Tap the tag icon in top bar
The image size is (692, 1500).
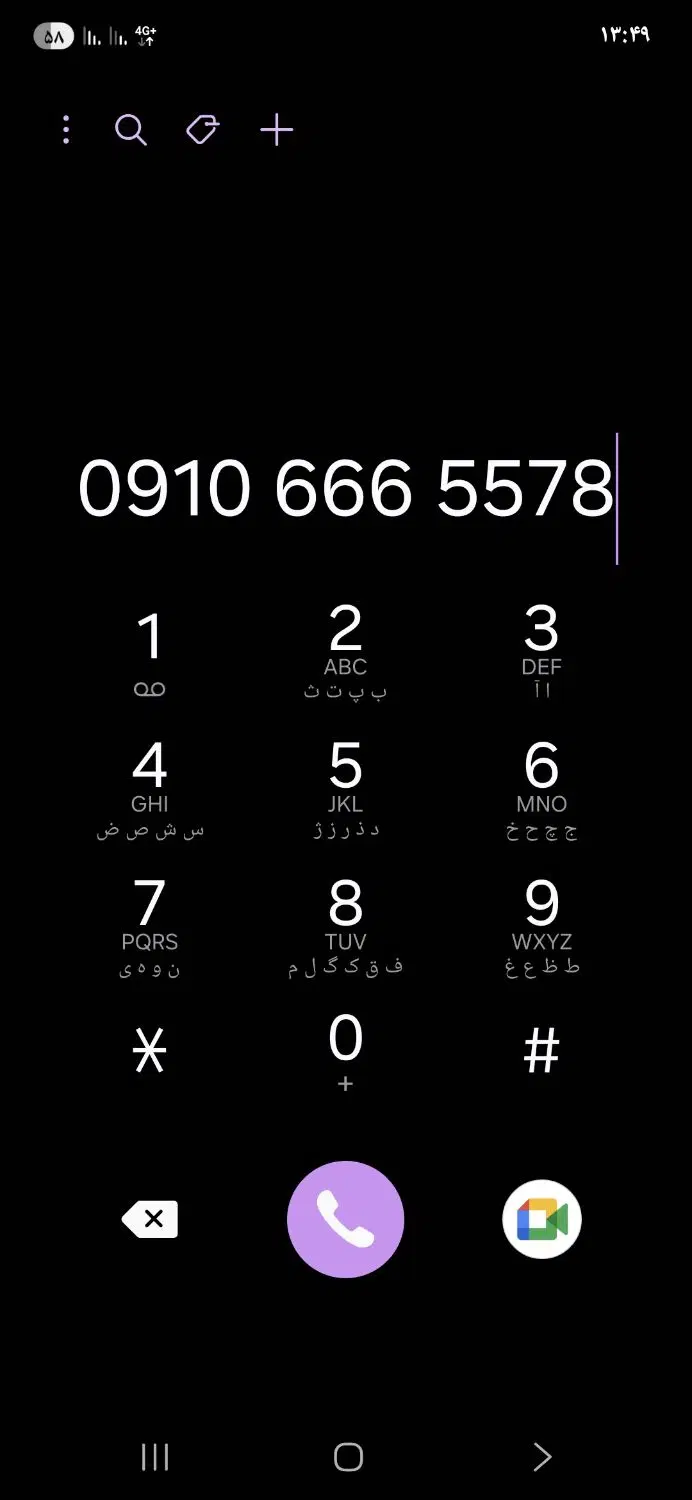click(x=203, y=130)
